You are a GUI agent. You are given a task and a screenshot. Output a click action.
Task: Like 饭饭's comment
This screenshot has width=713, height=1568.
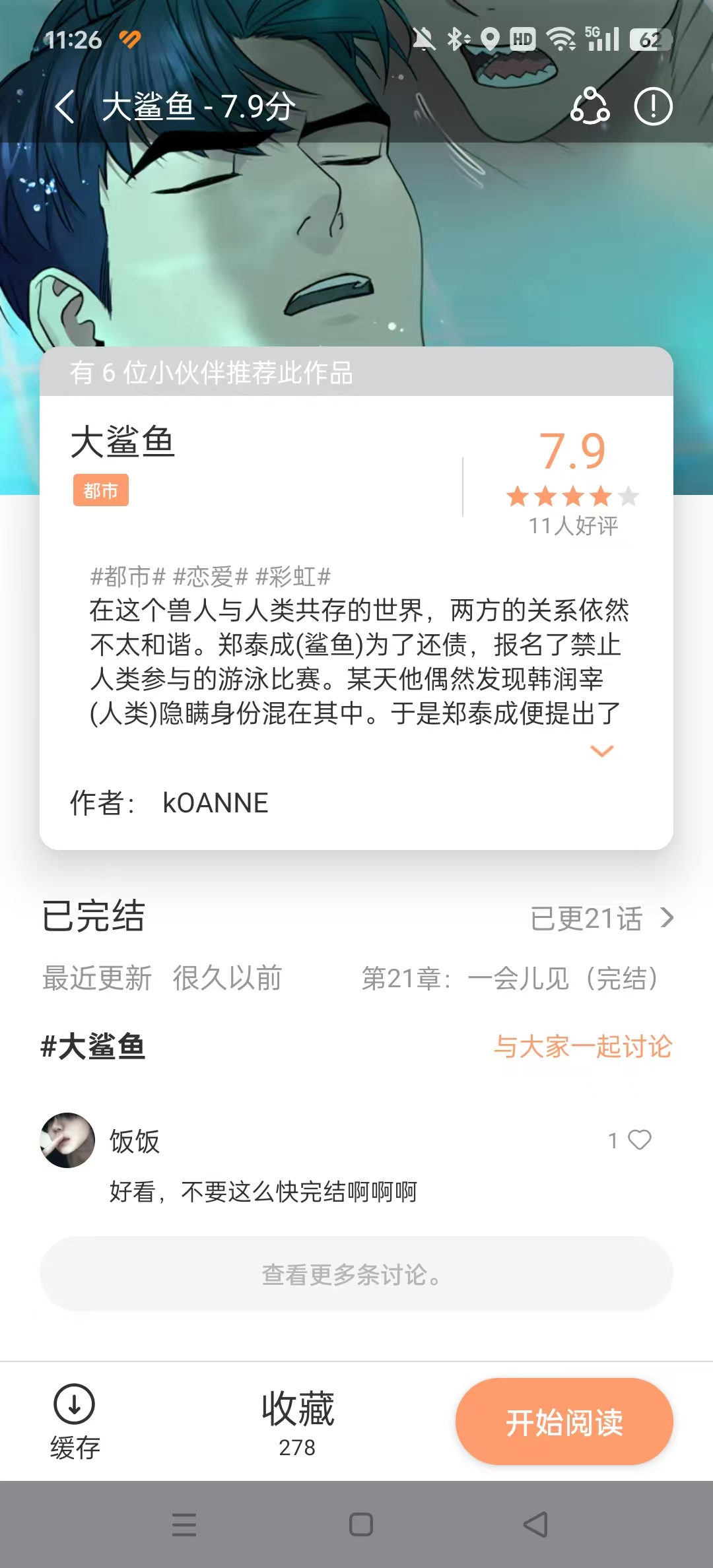638,1140
